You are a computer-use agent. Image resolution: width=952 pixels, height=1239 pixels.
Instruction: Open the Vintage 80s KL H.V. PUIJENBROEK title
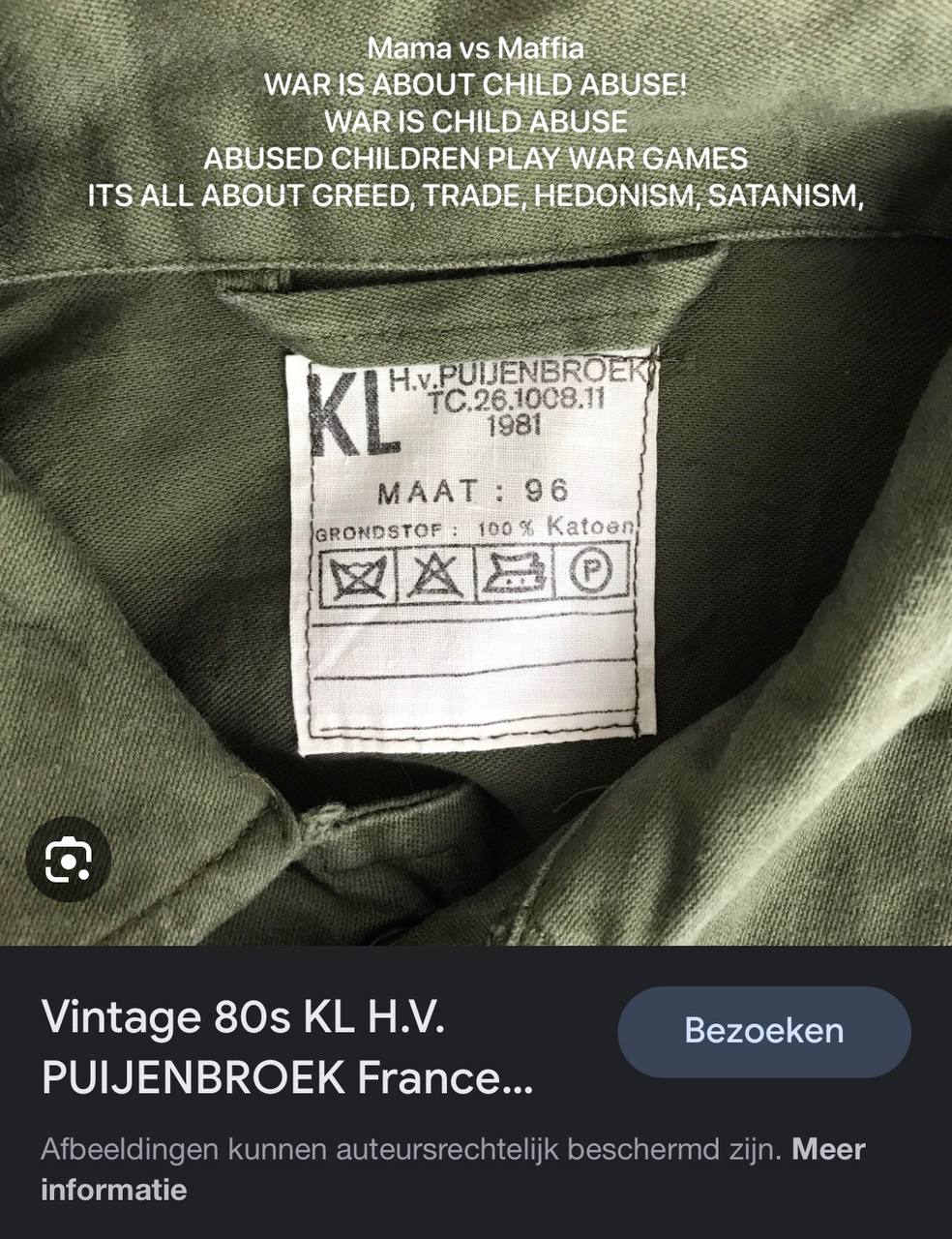pyautogui.click(x=287, y=1048)
